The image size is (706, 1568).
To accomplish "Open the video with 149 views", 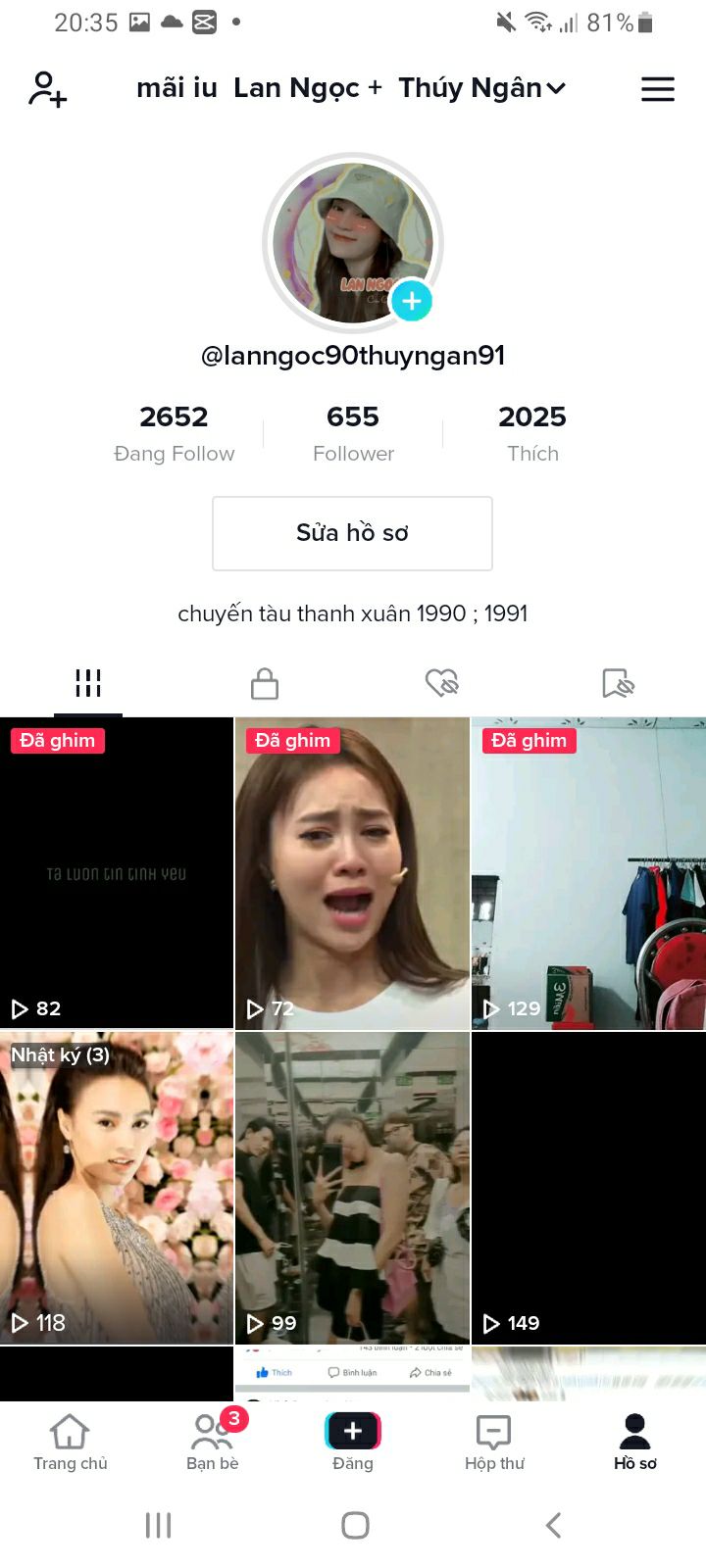I will tap(588, 1187).
